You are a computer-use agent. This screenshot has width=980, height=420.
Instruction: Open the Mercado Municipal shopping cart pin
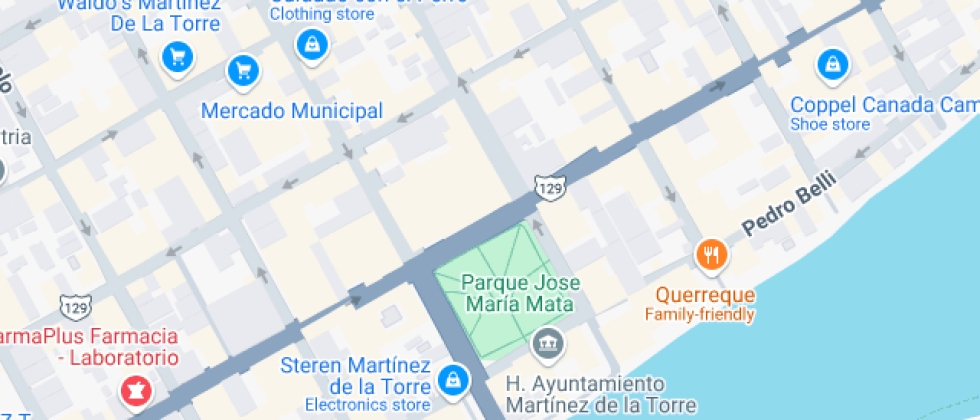pos(243,70)
